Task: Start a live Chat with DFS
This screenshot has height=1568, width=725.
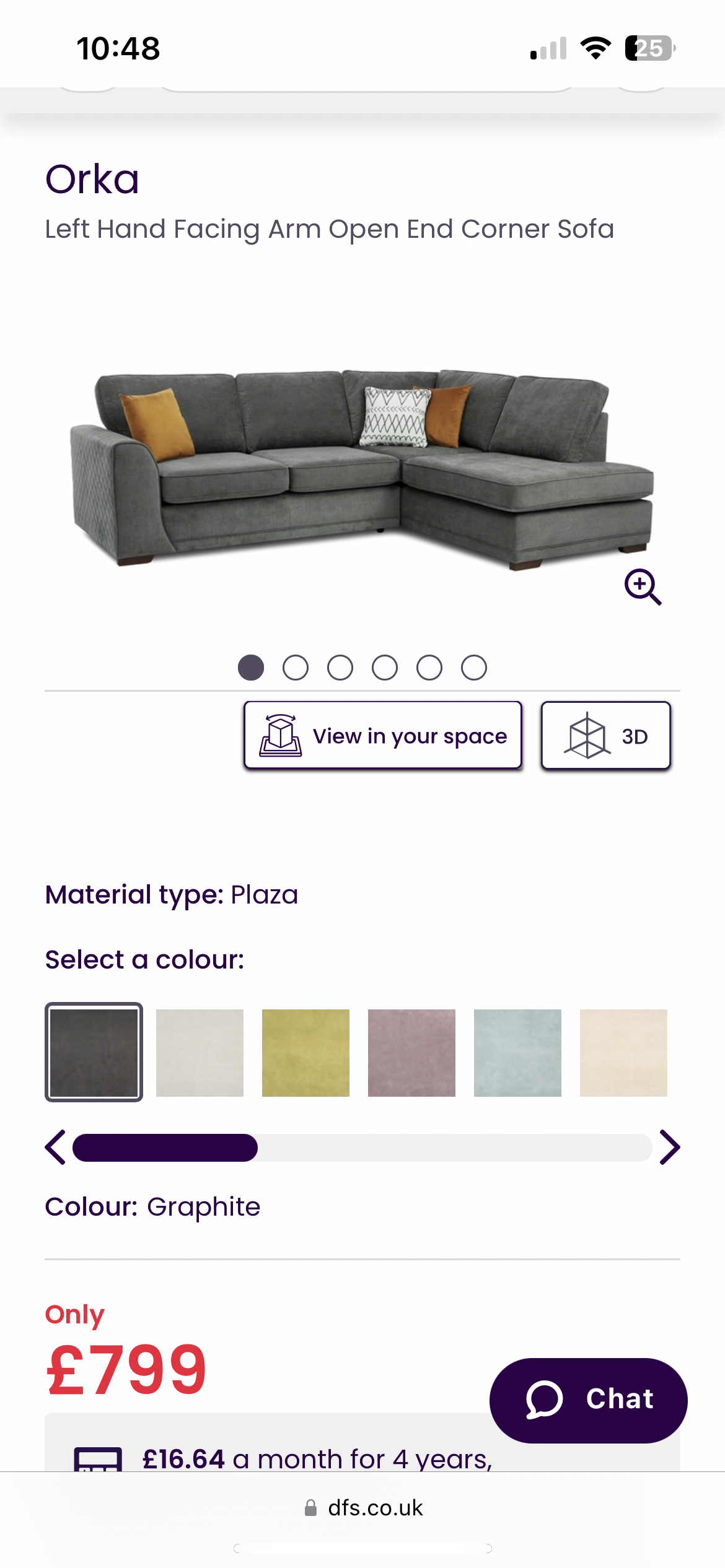Action: (588, 1400)
